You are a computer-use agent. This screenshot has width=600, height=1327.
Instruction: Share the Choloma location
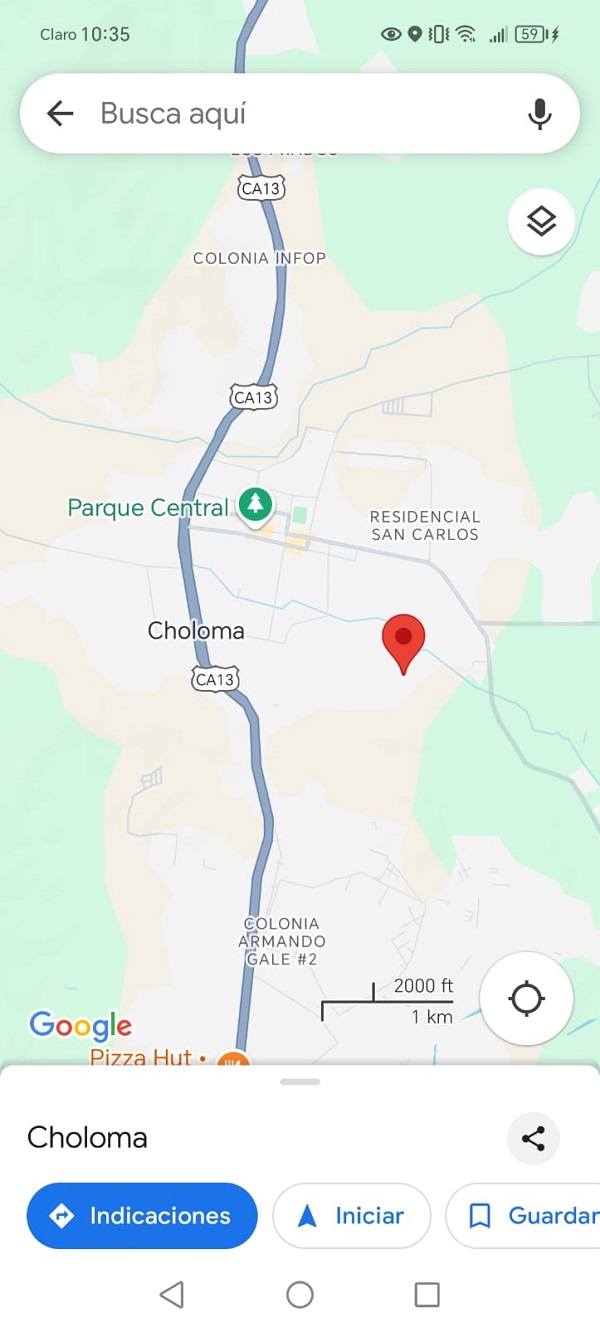[x=533, y=1138]
